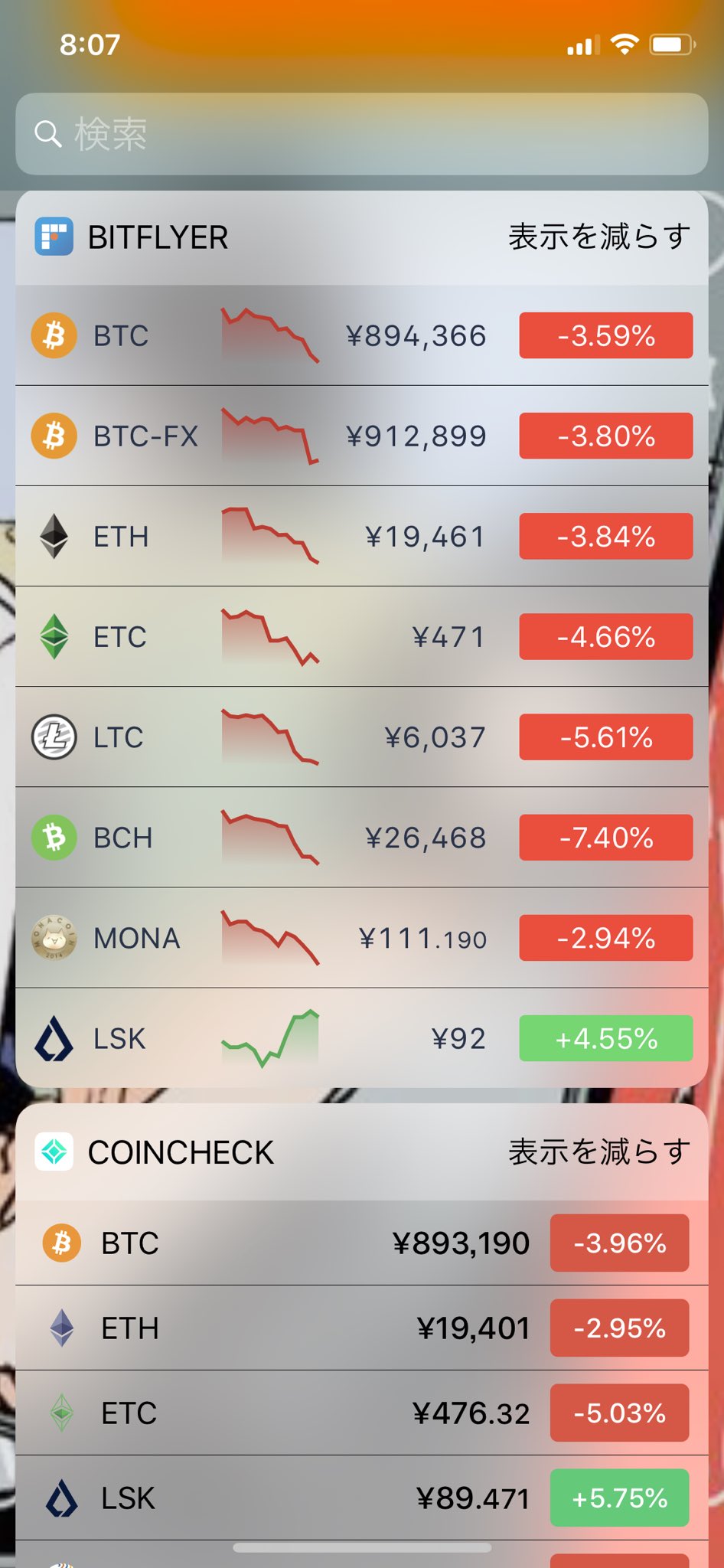This screenshot has width=724, height=1568.
Task: View the ETC row in the COINCHECK widget
Action: 361,1413
